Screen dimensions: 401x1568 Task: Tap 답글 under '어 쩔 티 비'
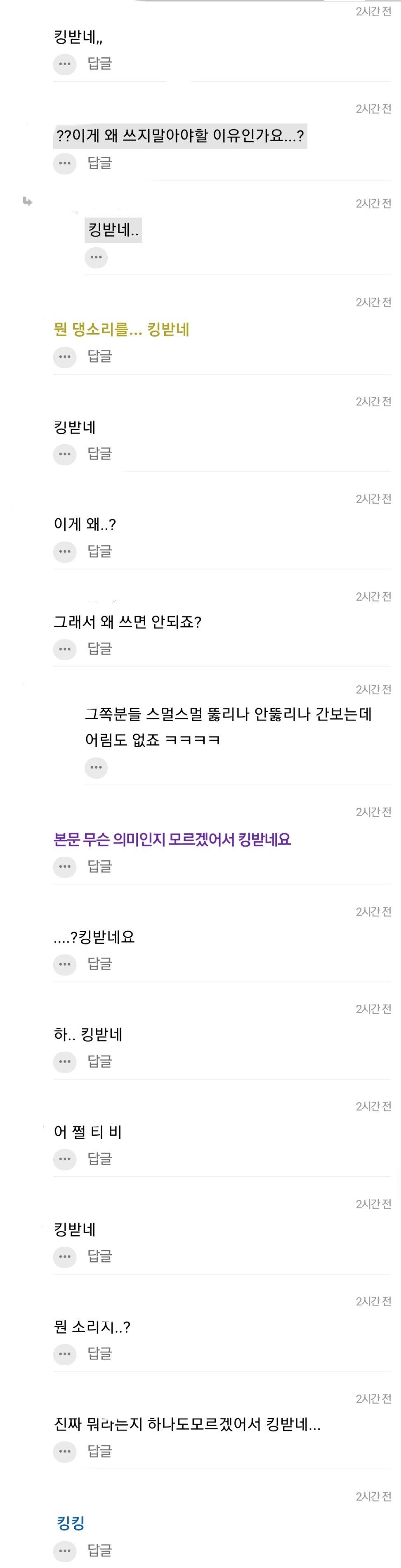pyautogui.click(x=99, y=1159)
